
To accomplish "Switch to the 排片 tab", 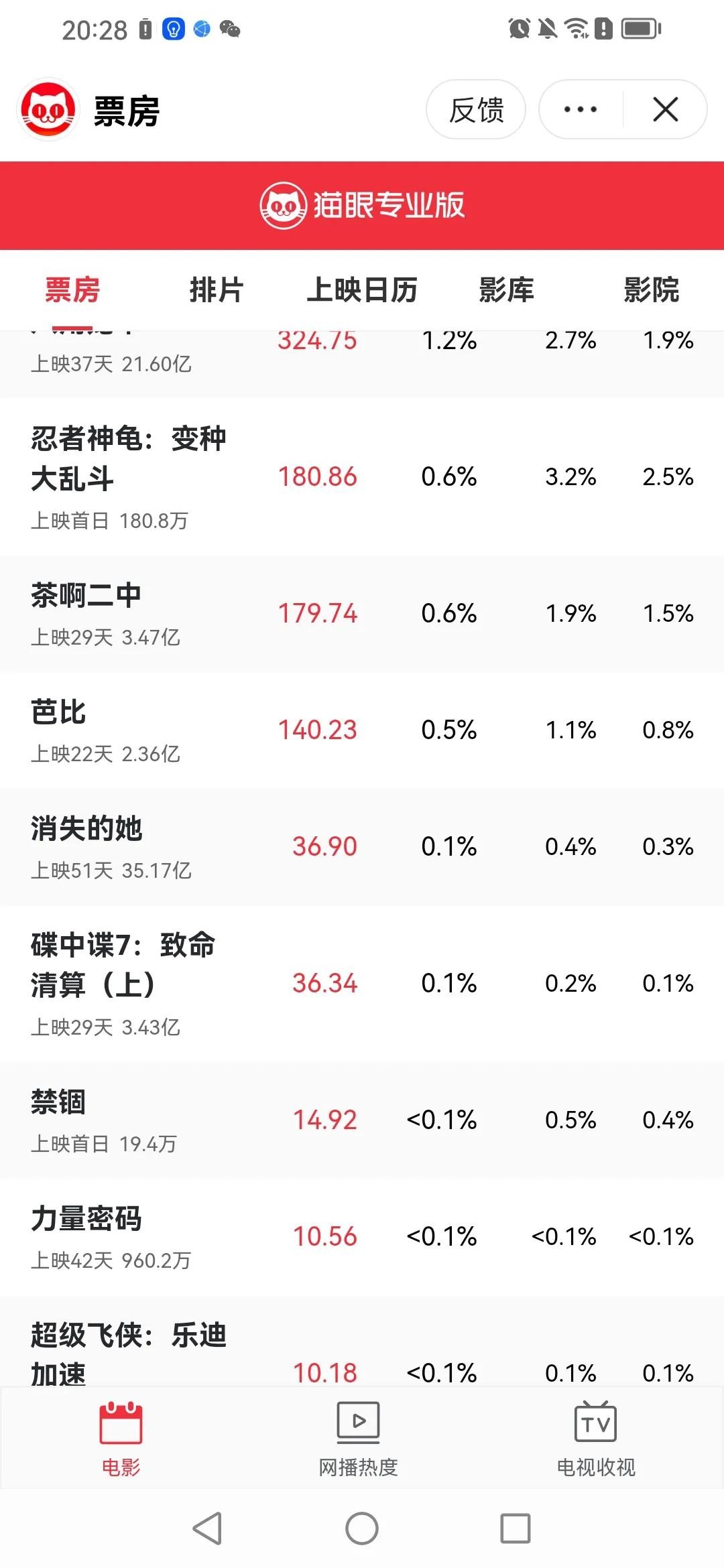I will 216,290.
